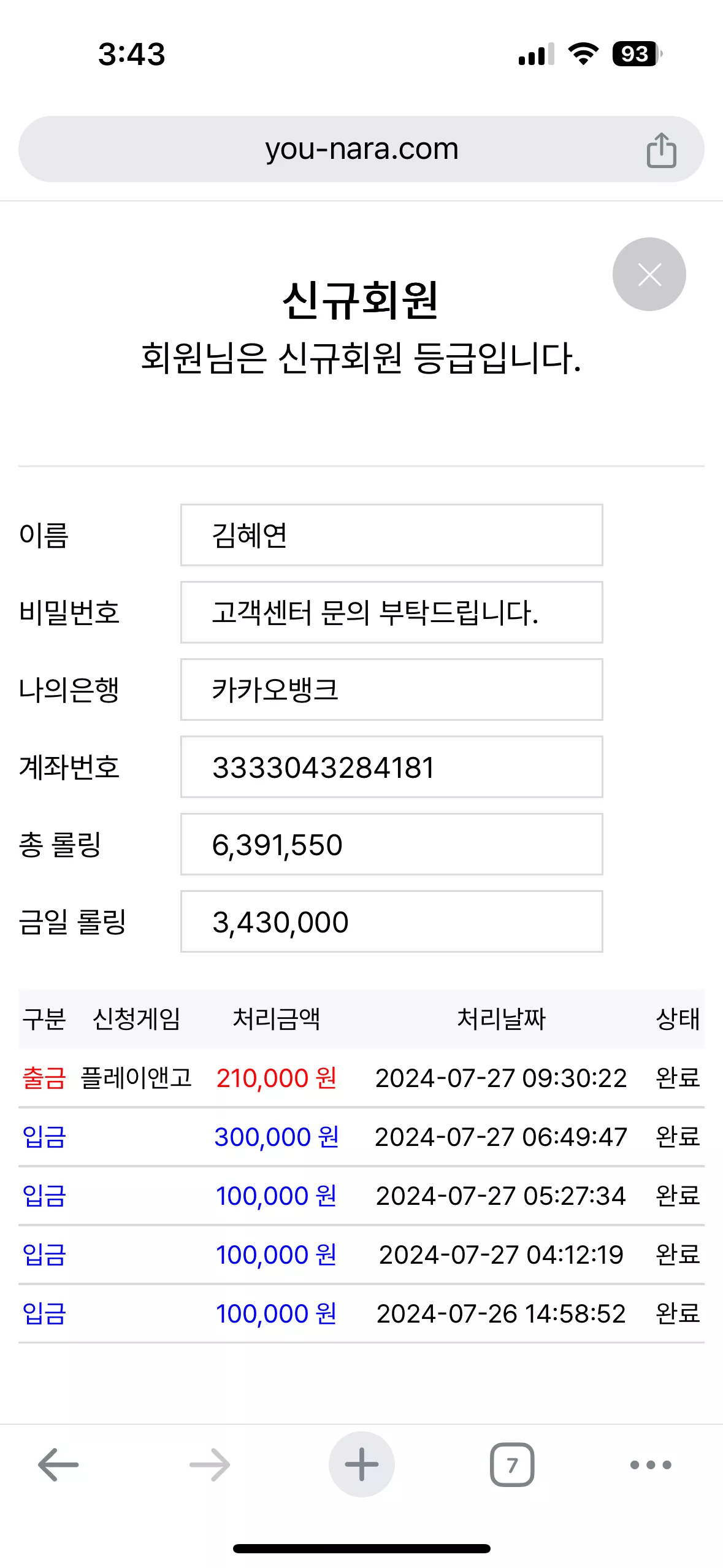Tap the you-nara.com address bar
Image resolution: width=723 pixels, height=1568 pixels.
(361, 149)
